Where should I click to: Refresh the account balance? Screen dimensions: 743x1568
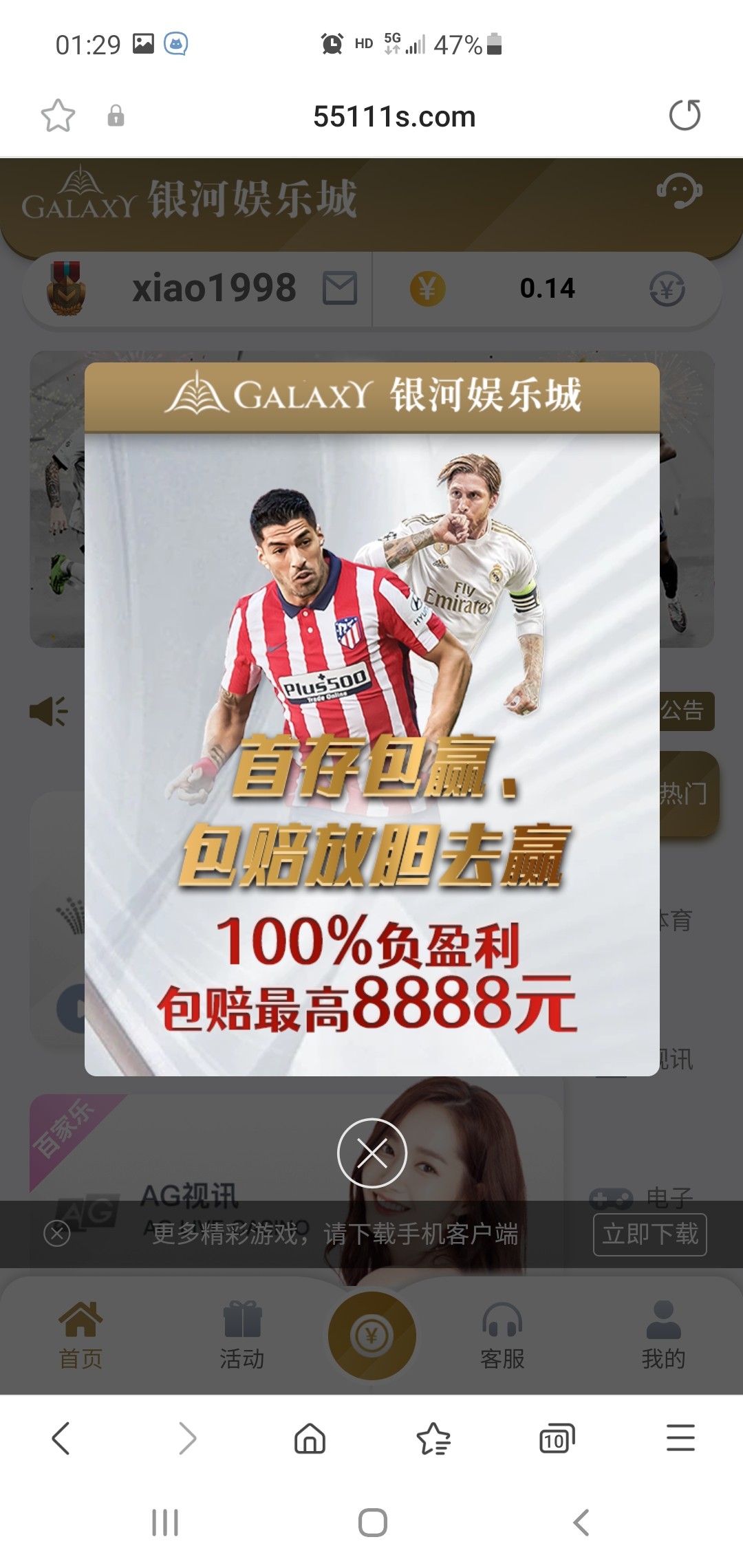pos(667,289)
